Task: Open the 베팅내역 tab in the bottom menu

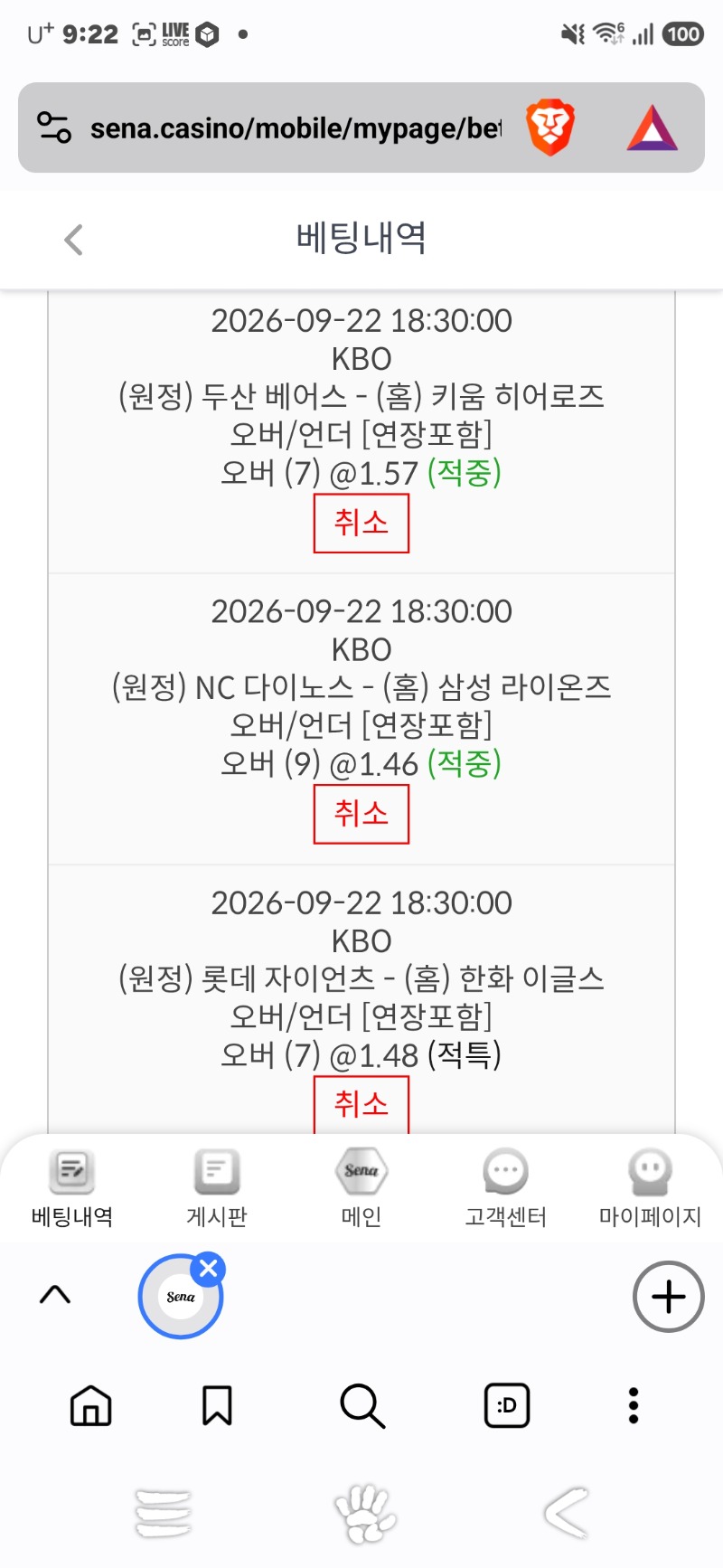Action: coord(72,1188)
